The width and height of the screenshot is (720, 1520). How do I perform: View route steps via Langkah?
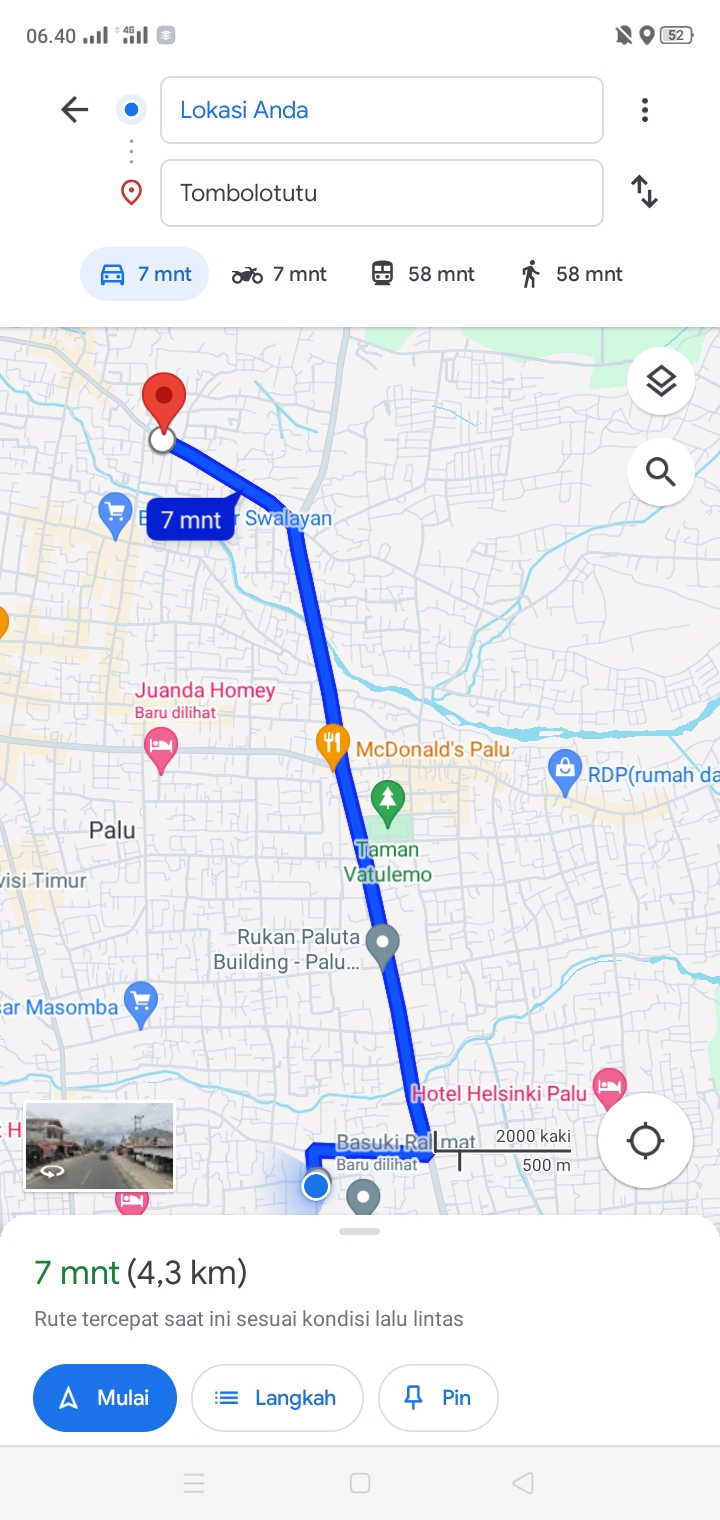tap(277, 1398)
